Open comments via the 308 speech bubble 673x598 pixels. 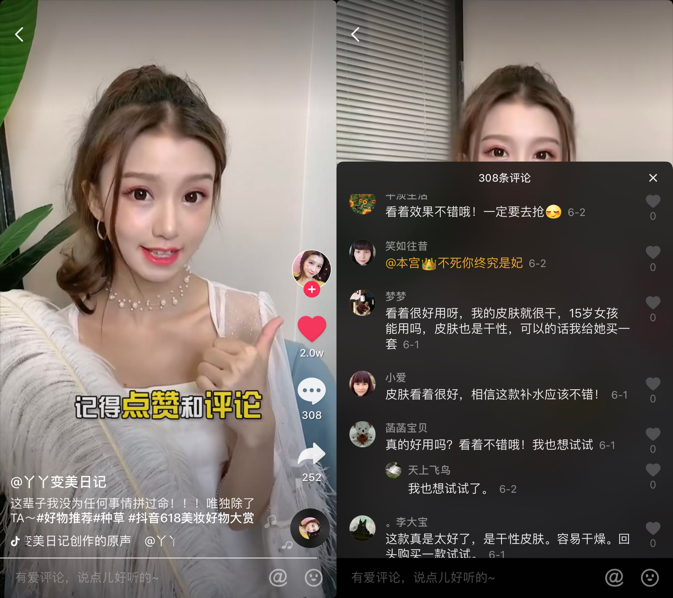click(312, 391)
